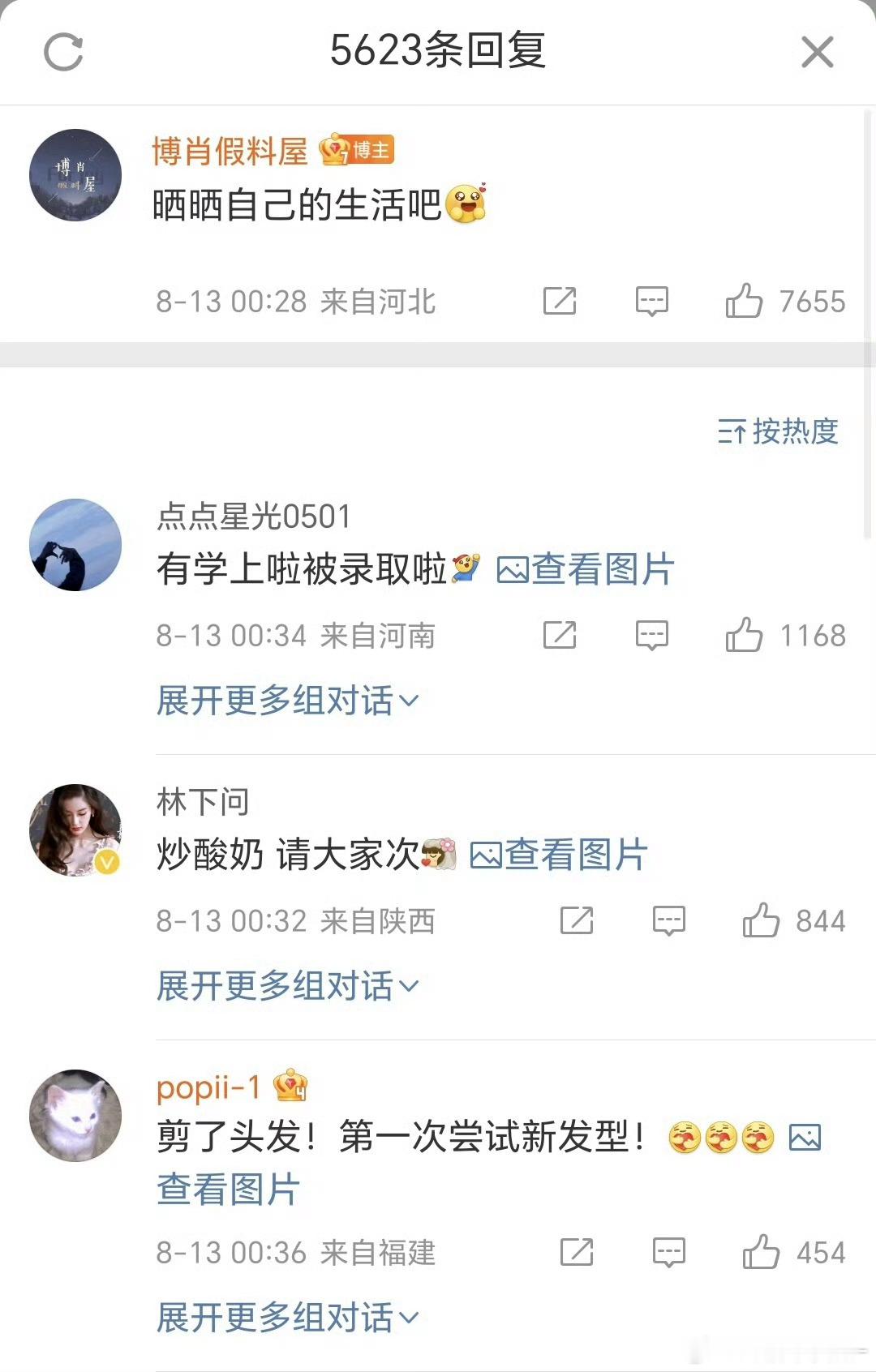The image size is (876, 1372).
Task: Expand more replies under 点点星光0501's comment
Action: click(284, 701)
